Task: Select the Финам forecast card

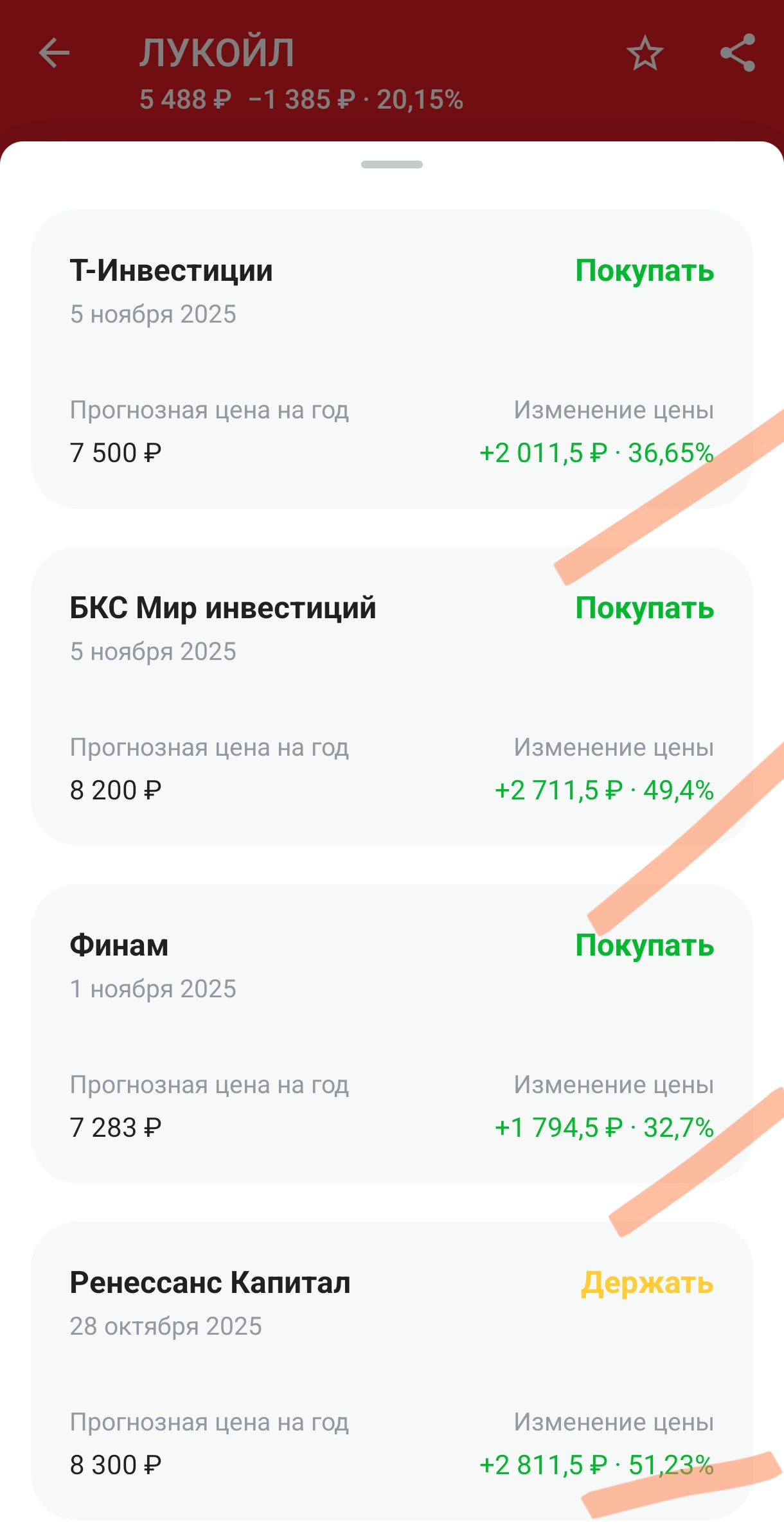Action: coord(391,1033)
